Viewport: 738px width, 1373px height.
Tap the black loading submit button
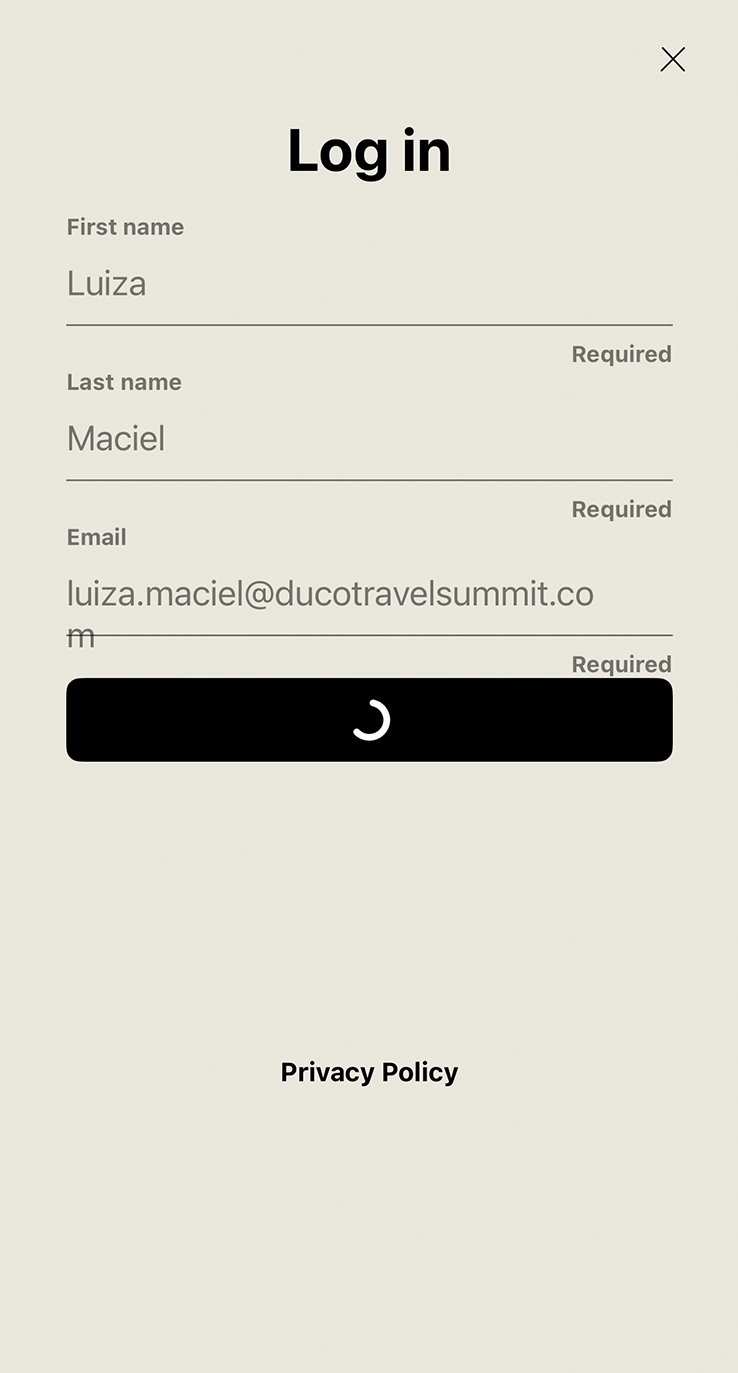369,720
